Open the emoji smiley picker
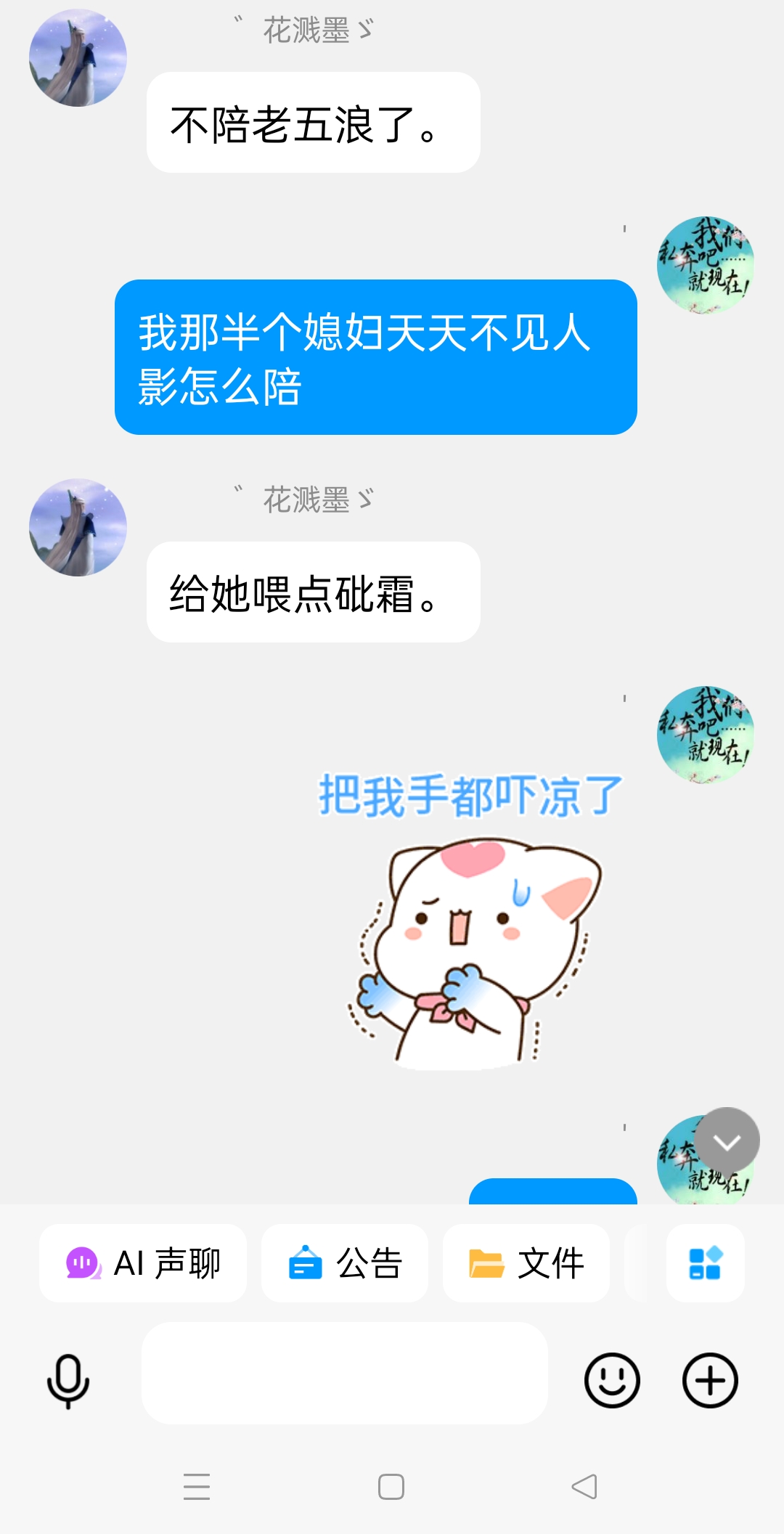Viewport: 784px width, 1534px height. point(611,1380)
